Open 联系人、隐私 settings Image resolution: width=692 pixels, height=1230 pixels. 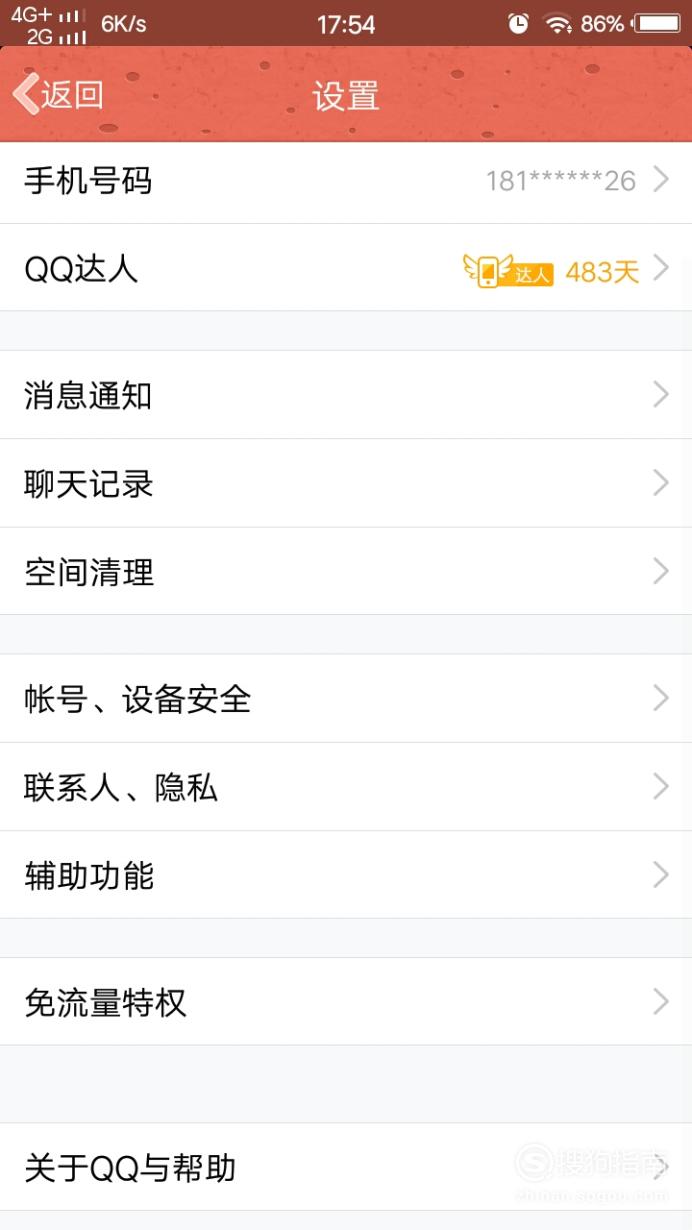346,787
